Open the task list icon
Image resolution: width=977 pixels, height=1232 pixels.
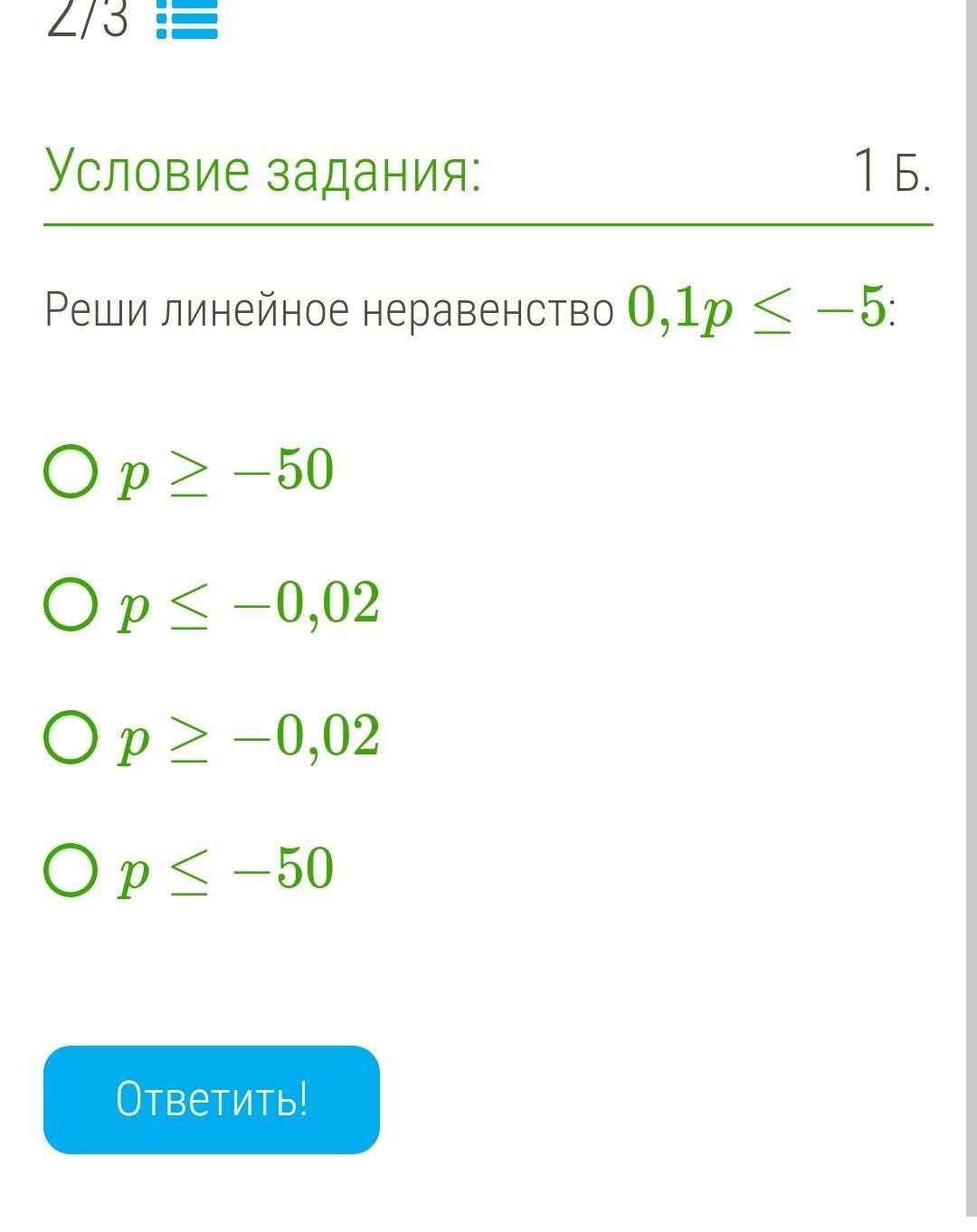[x=187, y=20]
